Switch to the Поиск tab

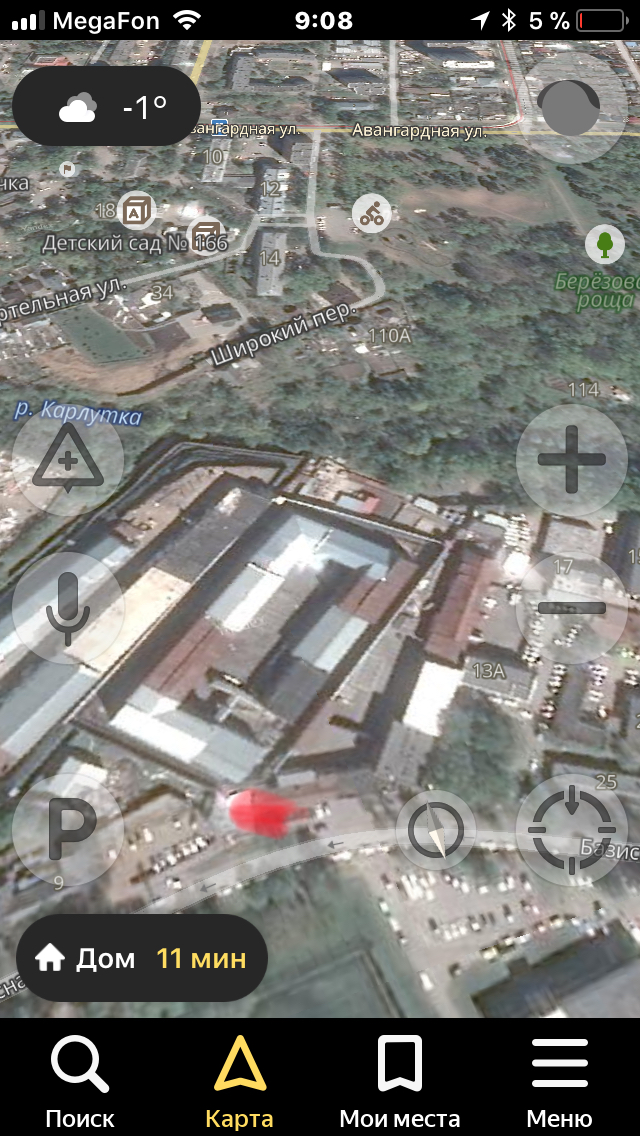[x=80, y=1080]
